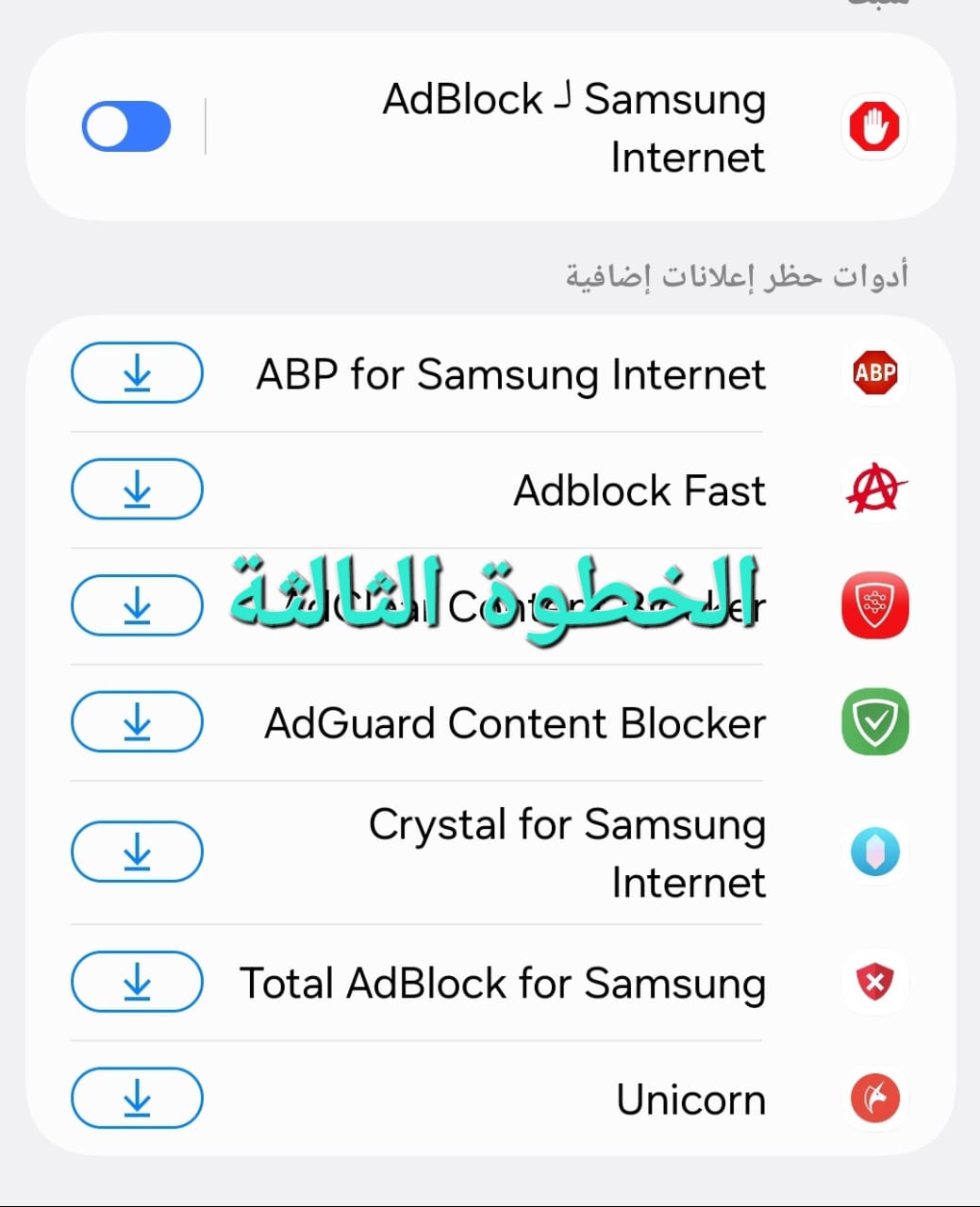Download Crystal for Samsung Internet

pos(138,852)
